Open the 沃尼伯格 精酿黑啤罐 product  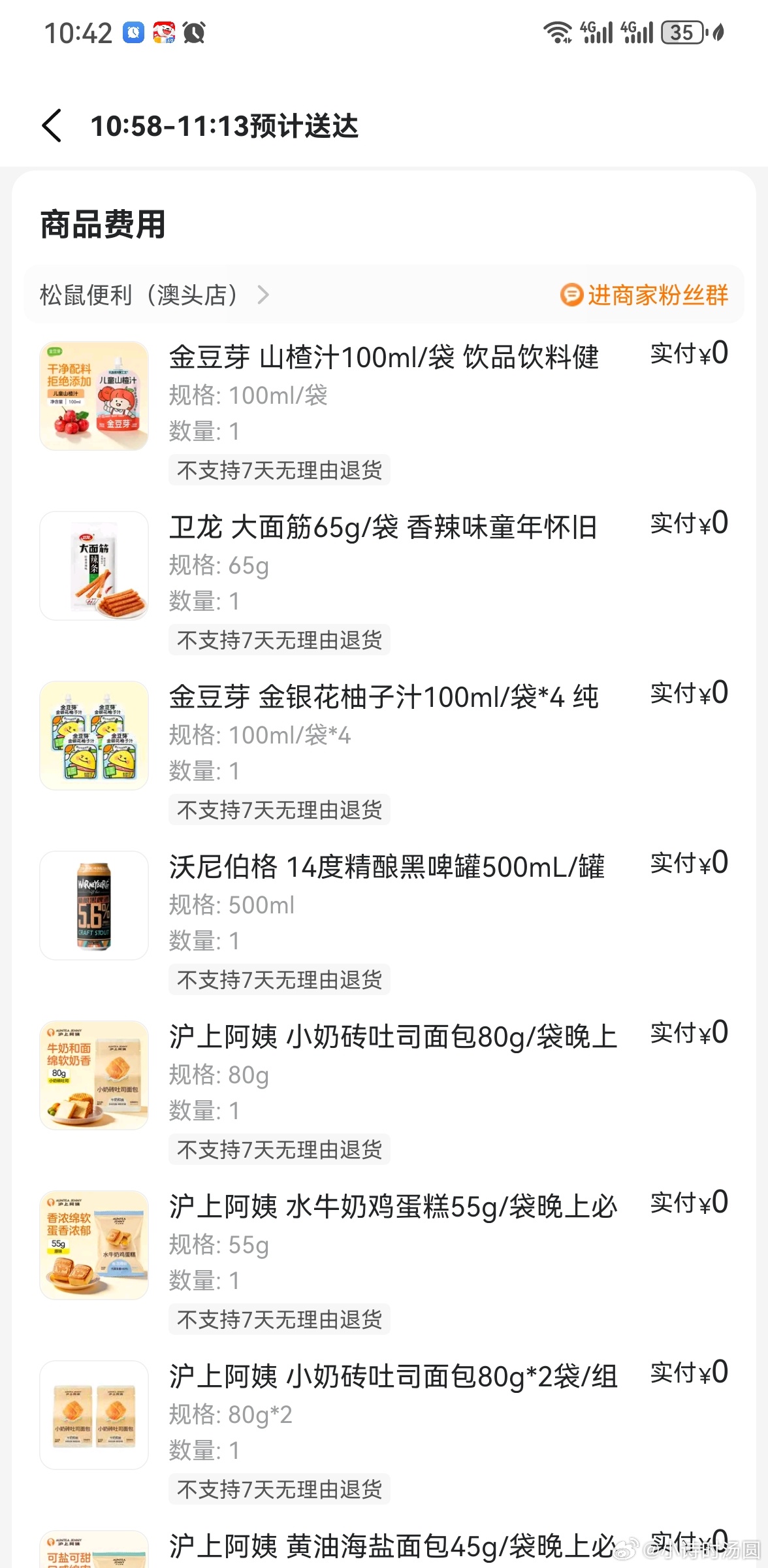pos(387,867)
